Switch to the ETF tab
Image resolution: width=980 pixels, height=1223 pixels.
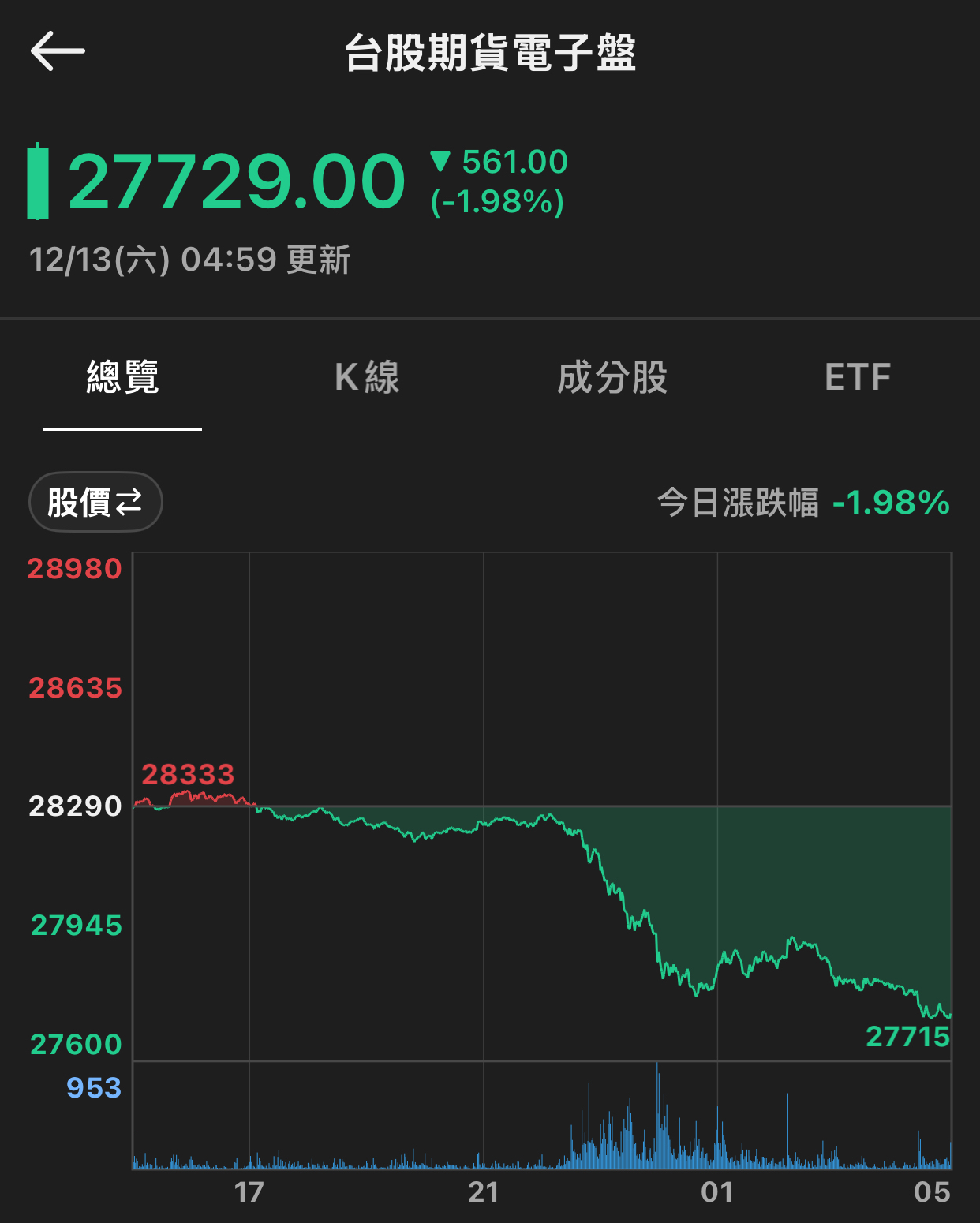(858, 378)
